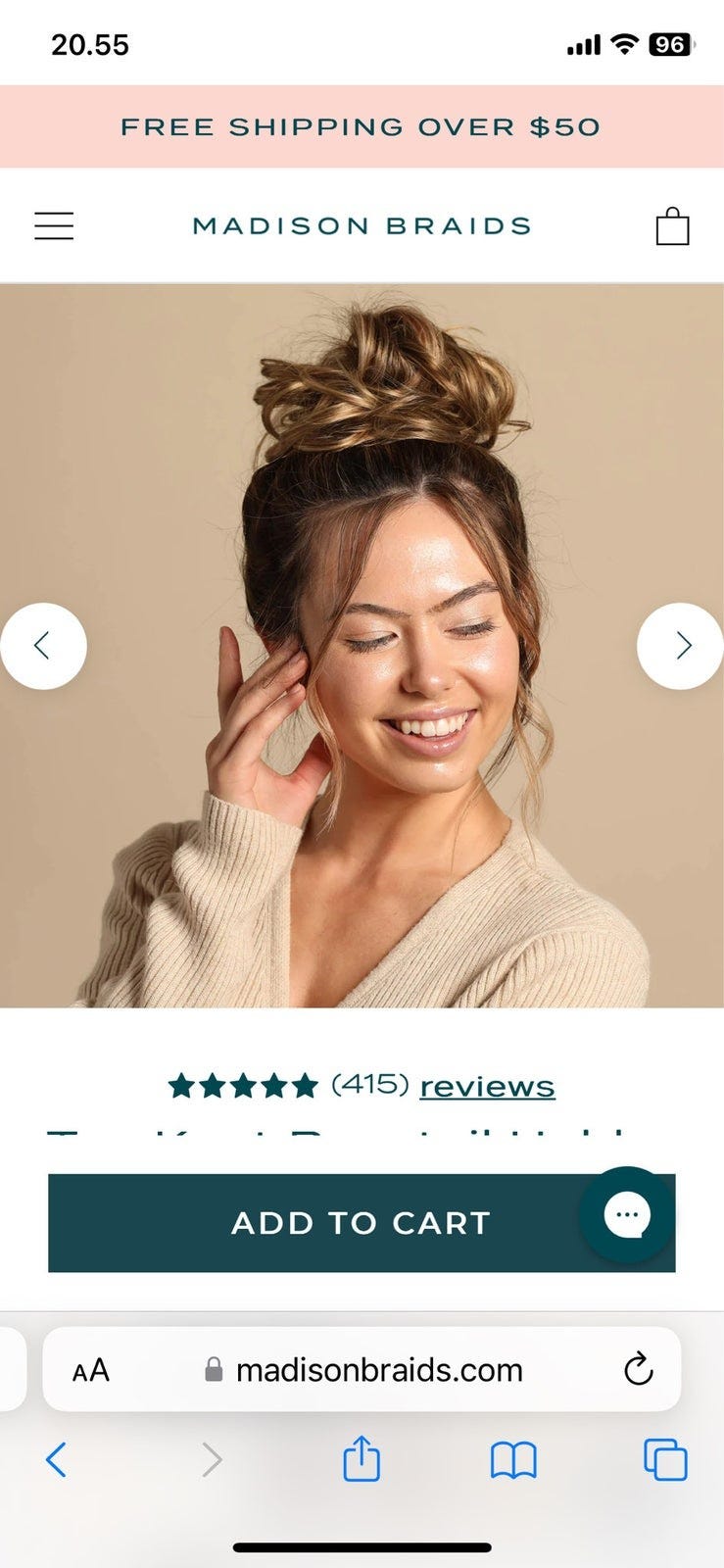Open the reviews link
Image resolution: width=724 pixels, height=1568 pixels.
point(487,1086)
